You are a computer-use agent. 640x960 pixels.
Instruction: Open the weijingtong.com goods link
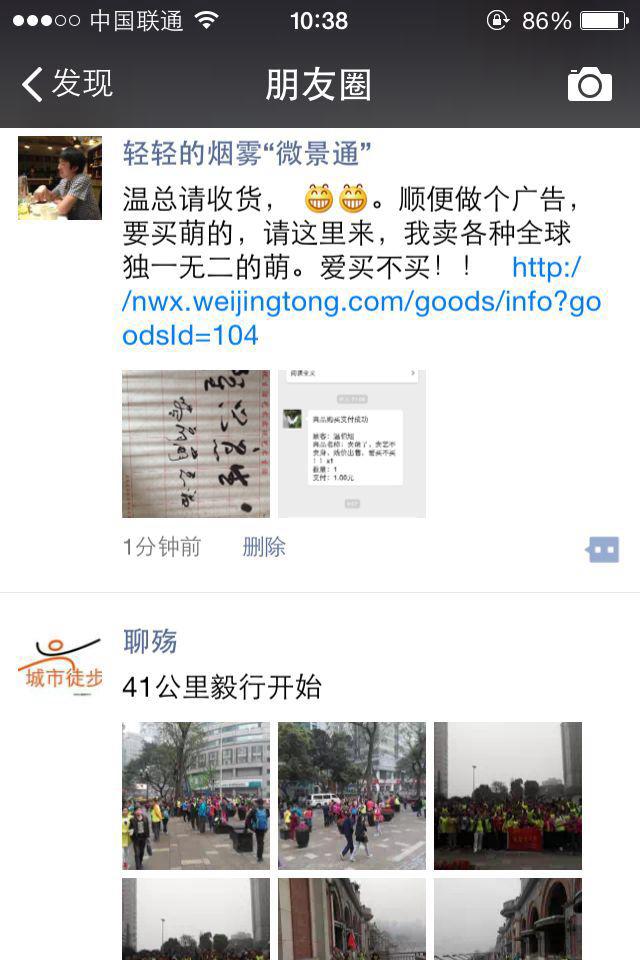click(x=361, y=303)
